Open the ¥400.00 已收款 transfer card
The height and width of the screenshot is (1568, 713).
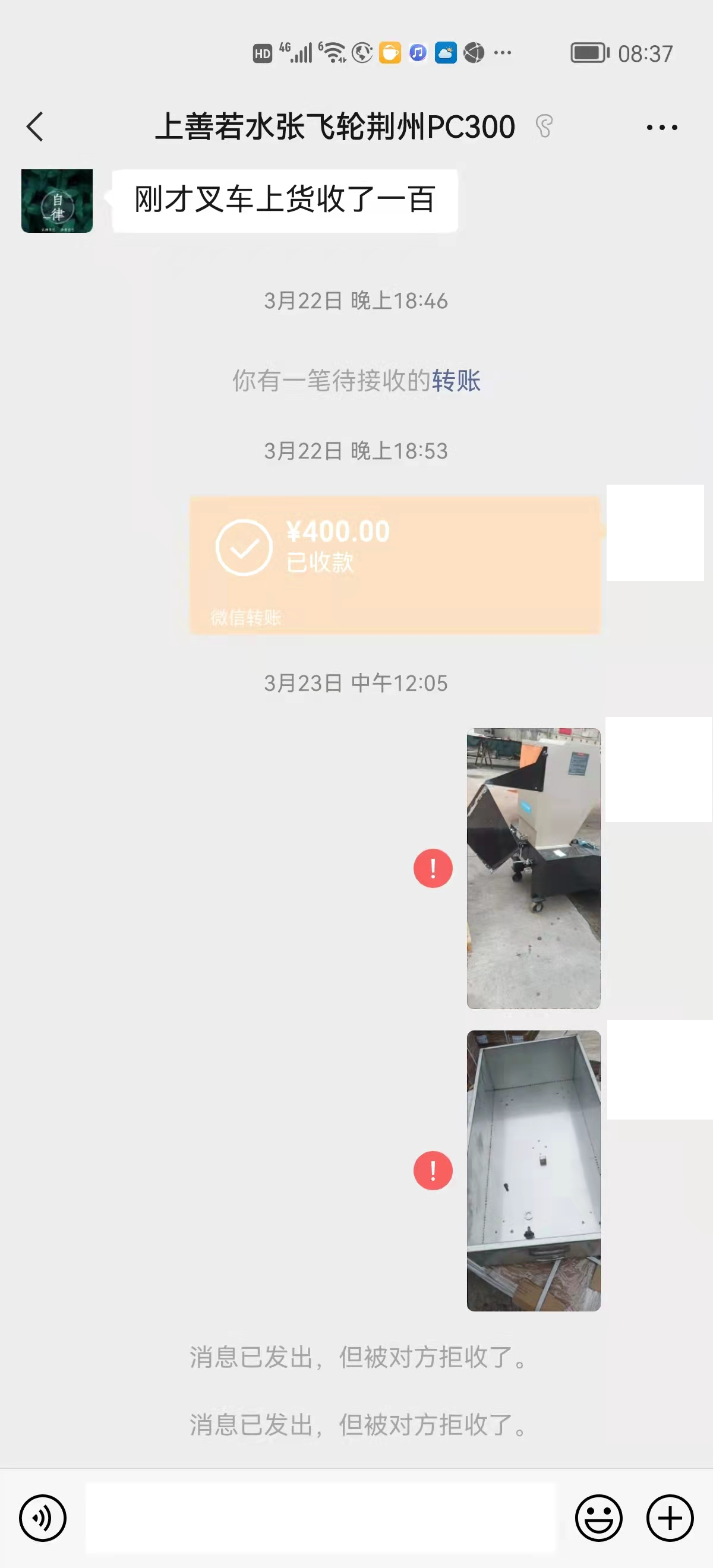point(395,564)
